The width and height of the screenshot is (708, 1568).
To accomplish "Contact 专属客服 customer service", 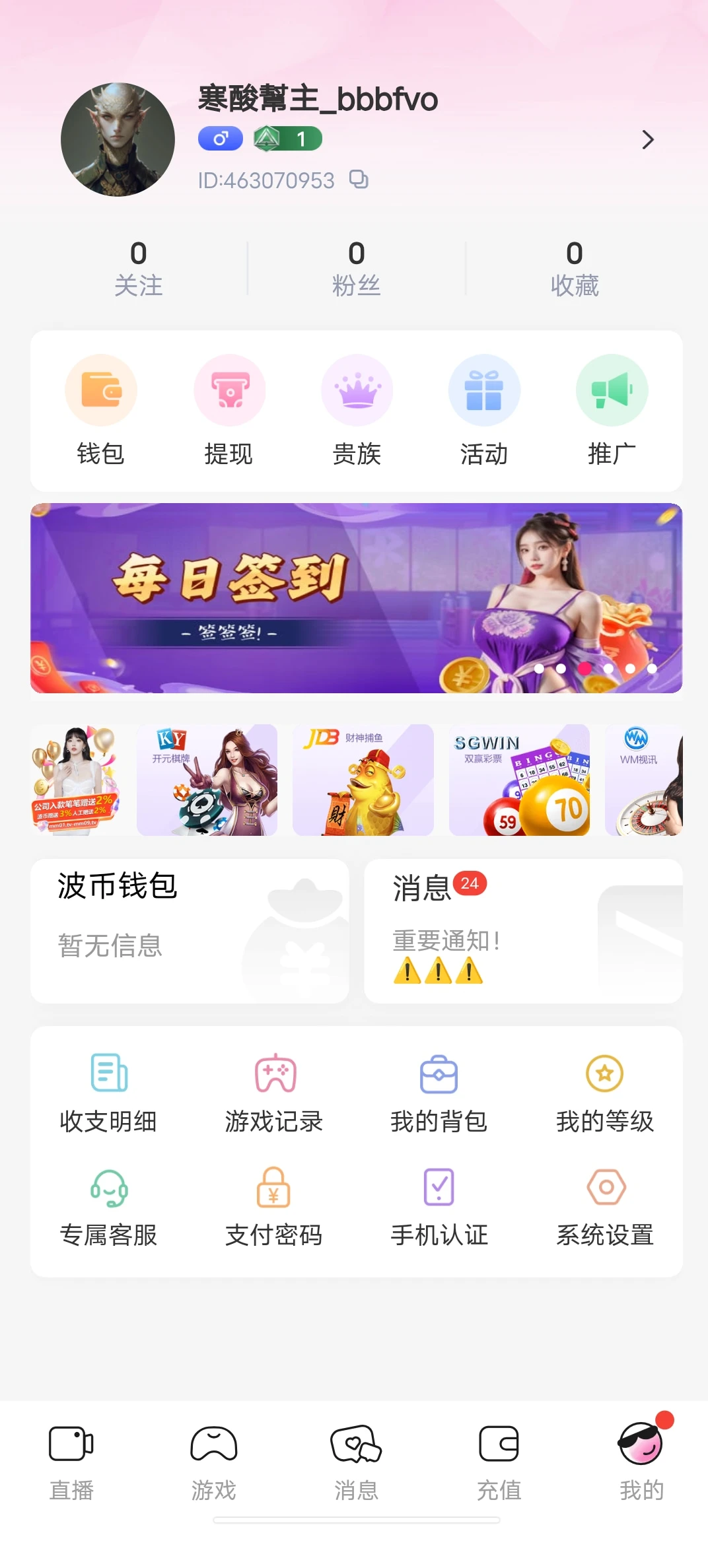I will 108,1207.
